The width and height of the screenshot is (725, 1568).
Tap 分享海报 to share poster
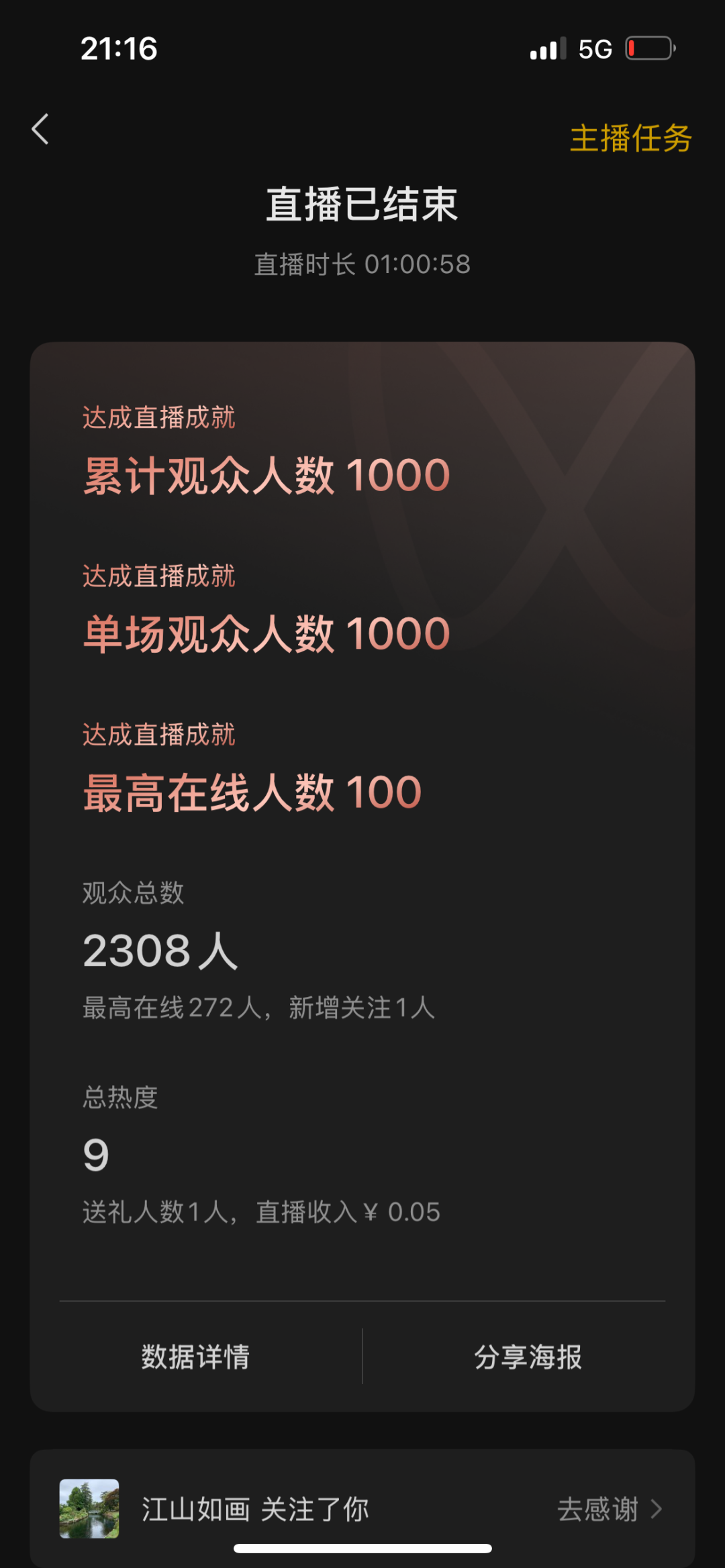528,1357
